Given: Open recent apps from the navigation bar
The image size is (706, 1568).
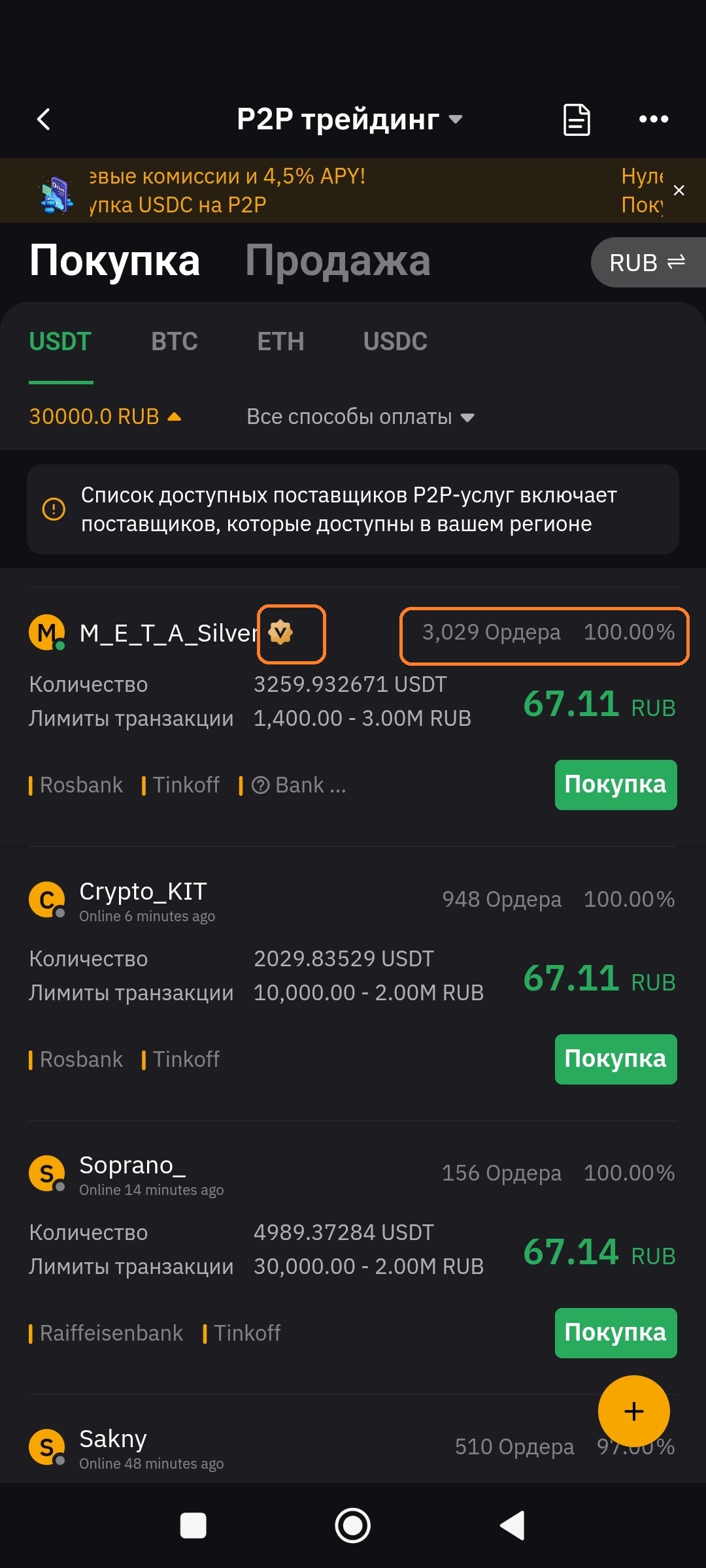Looking at the screenshot, I should click(x=193, y=1526).
